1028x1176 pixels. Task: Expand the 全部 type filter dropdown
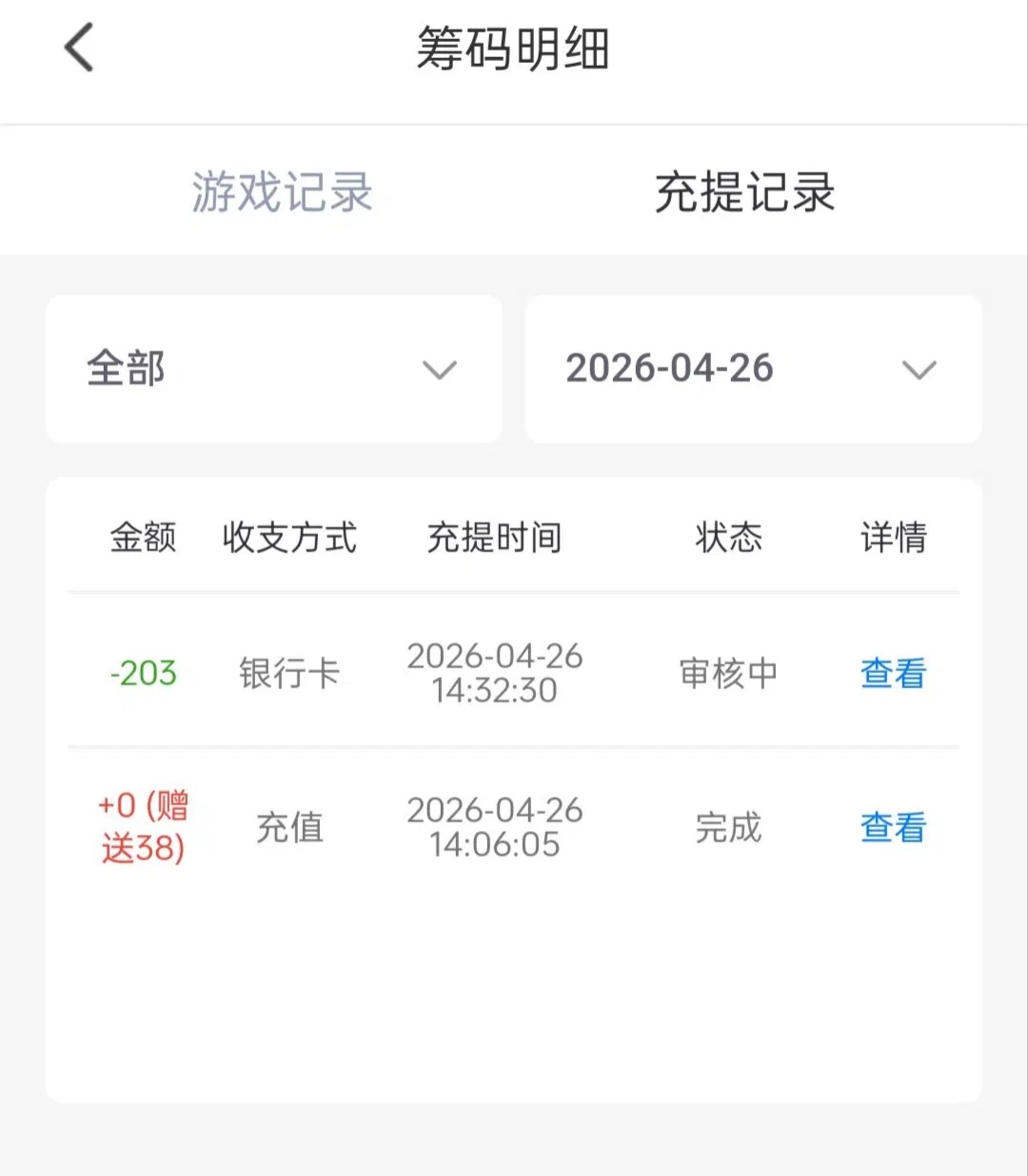coord(274,369)
